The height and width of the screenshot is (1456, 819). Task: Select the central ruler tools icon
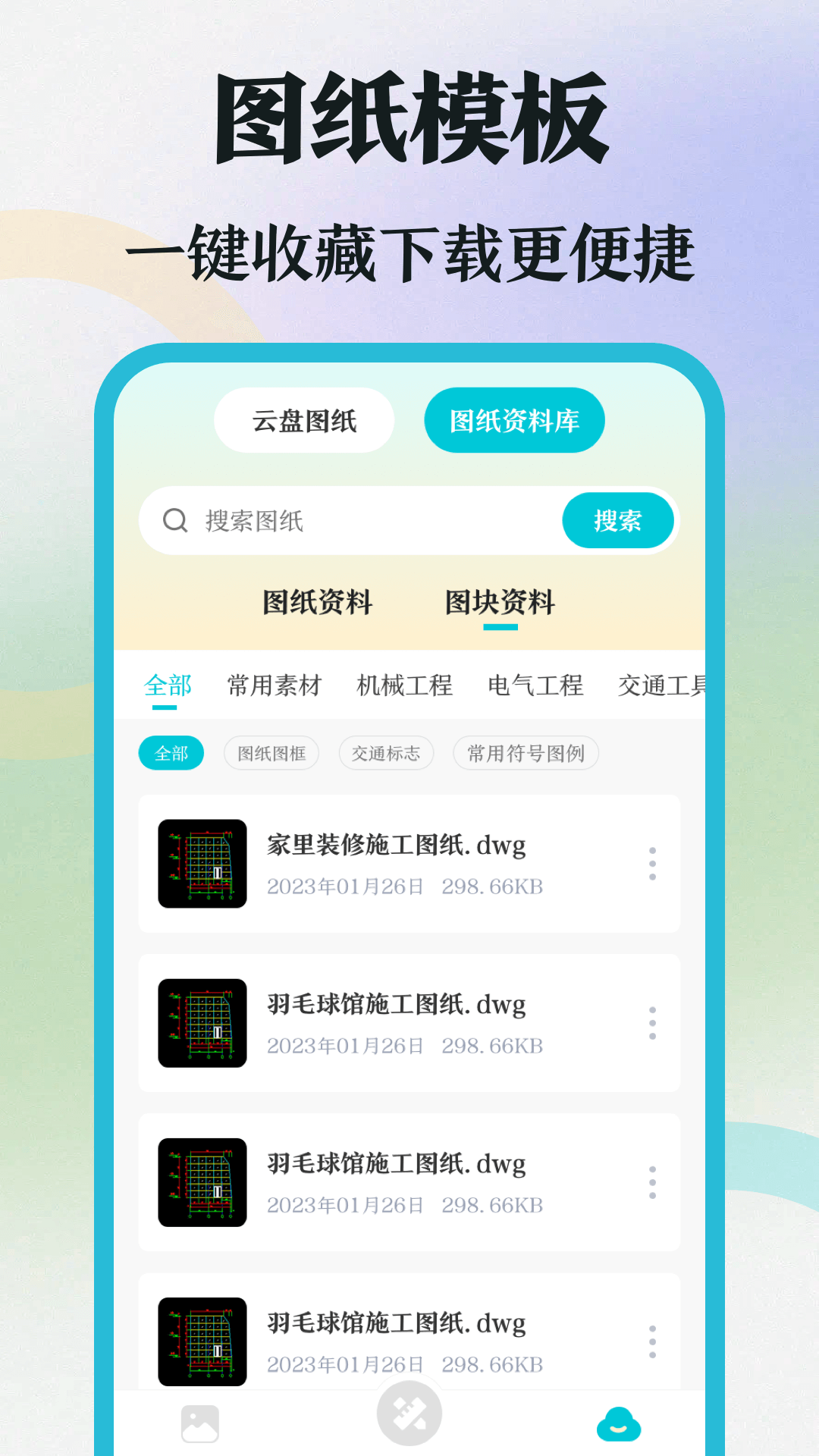click(x=409, y=1410)
